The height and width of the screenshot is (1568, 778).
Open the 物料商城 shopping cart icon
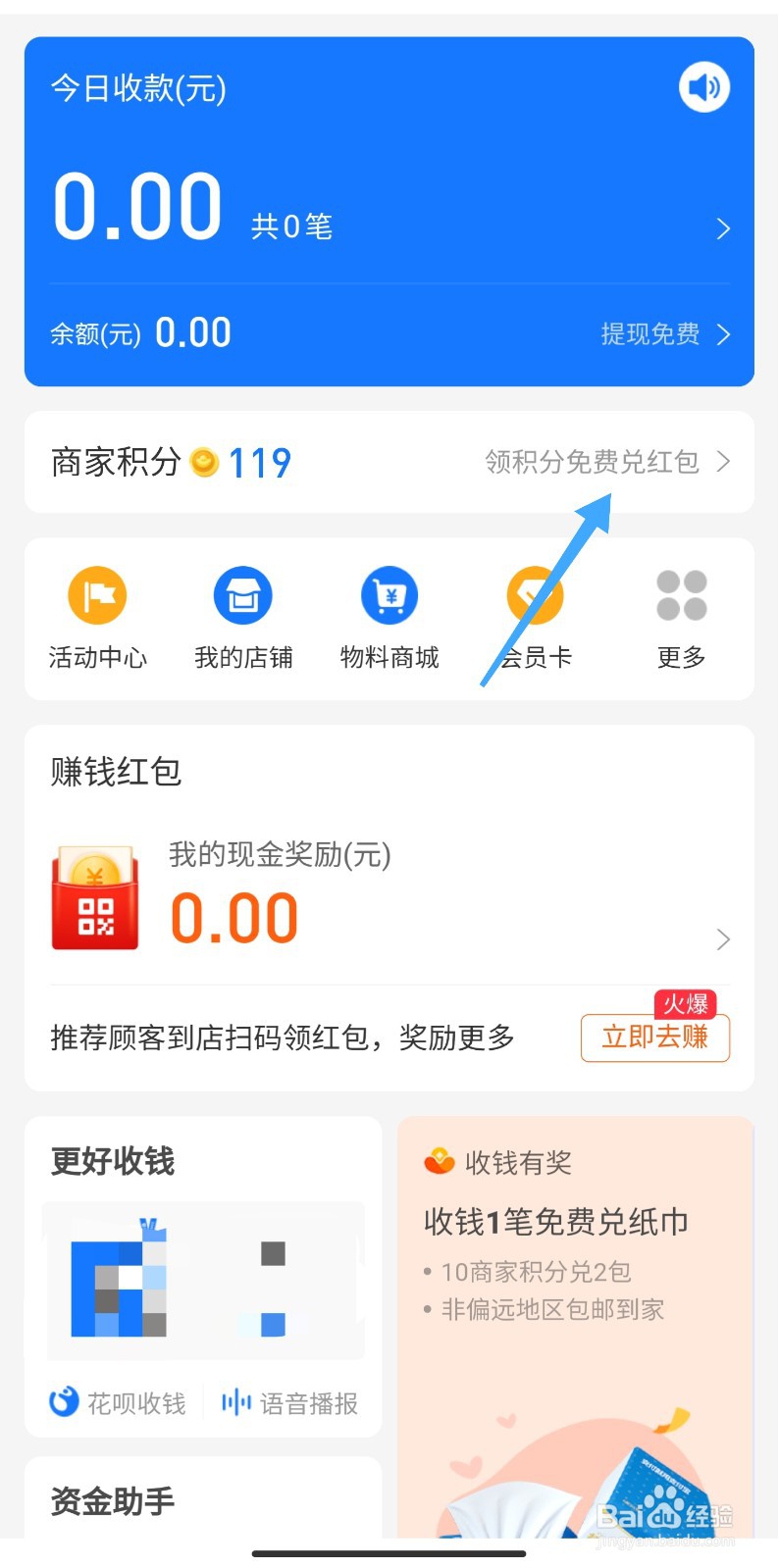point(388,595)
